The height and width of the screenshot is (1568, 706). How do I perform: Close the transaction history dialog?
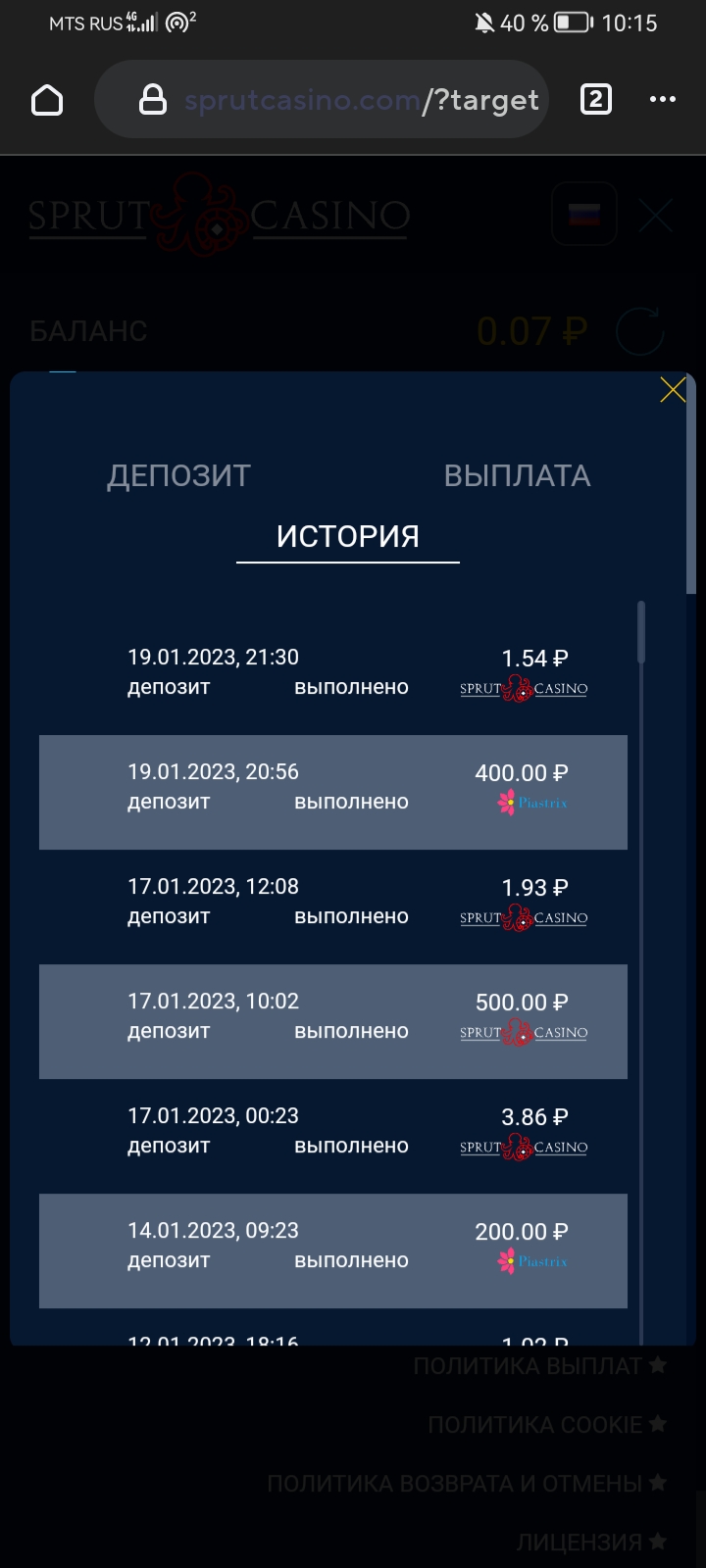point(673,390)
